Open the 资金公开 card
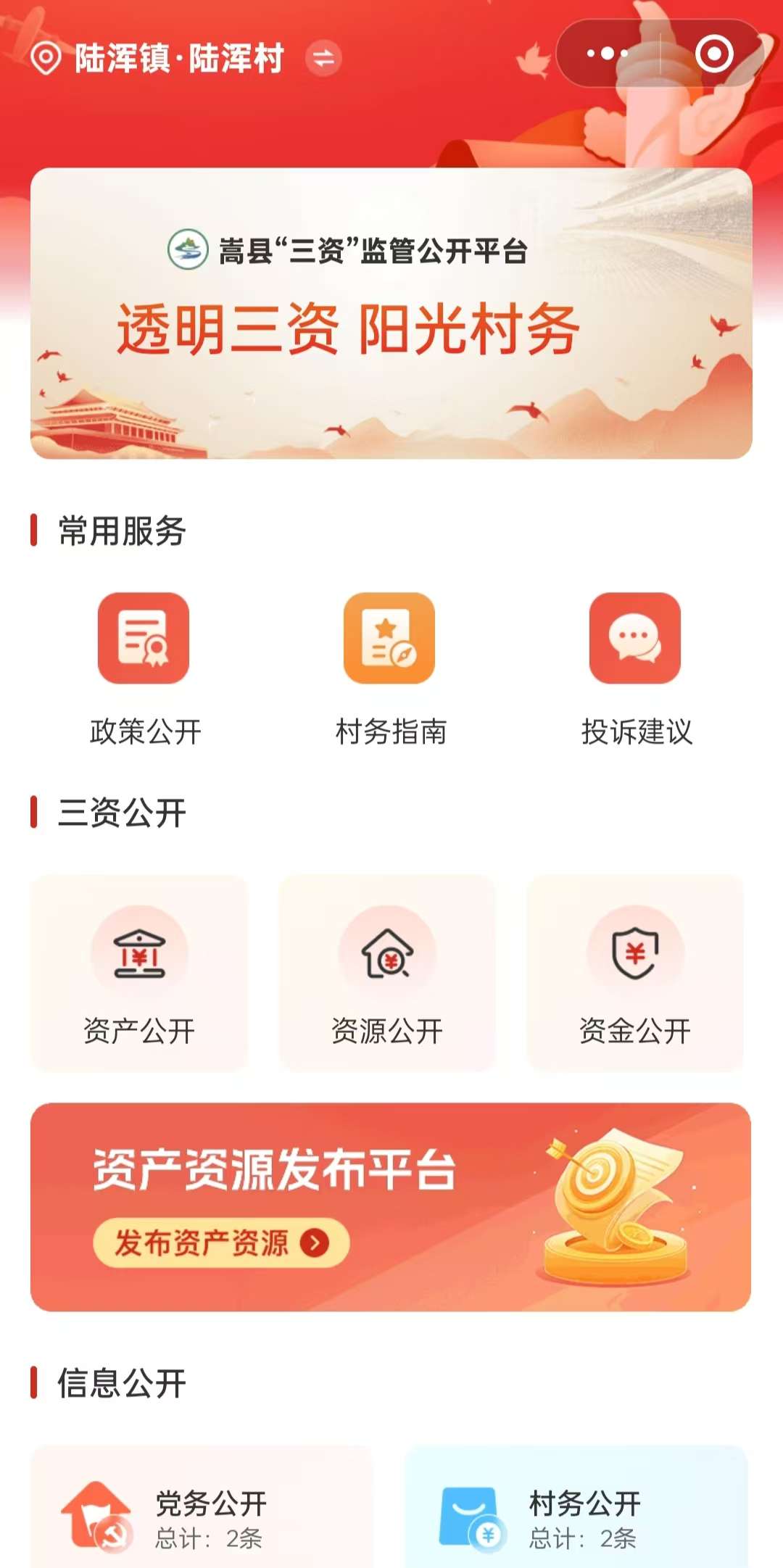 coord(635,973)
